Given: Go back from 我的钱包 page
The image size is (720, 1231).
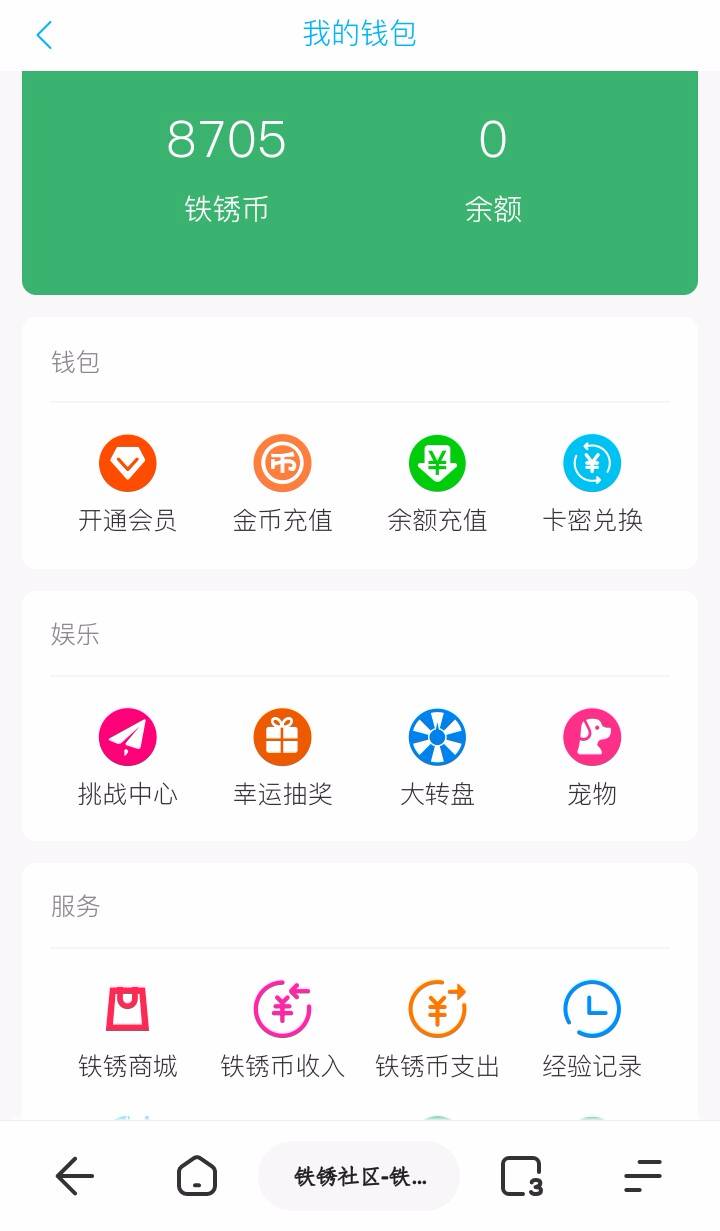Looking at the screenshot, I should click(44, 35).
